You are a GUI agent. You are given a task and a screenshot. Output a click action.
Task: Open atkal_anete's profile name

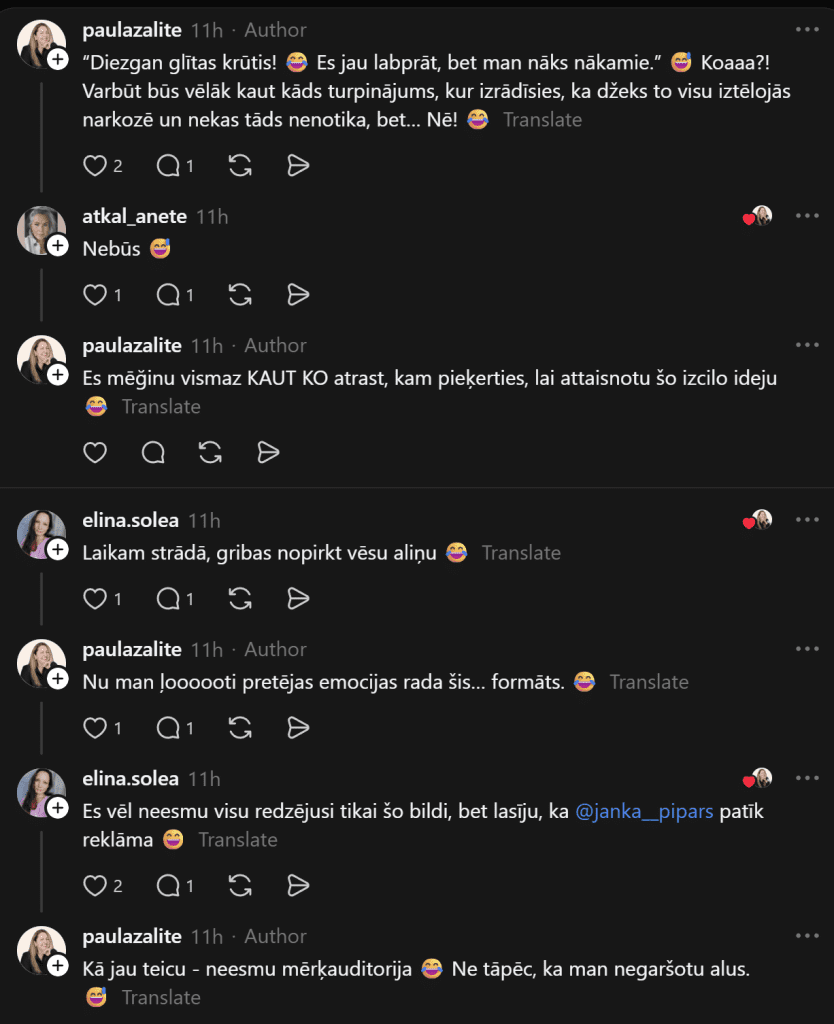tap(134, 216)
